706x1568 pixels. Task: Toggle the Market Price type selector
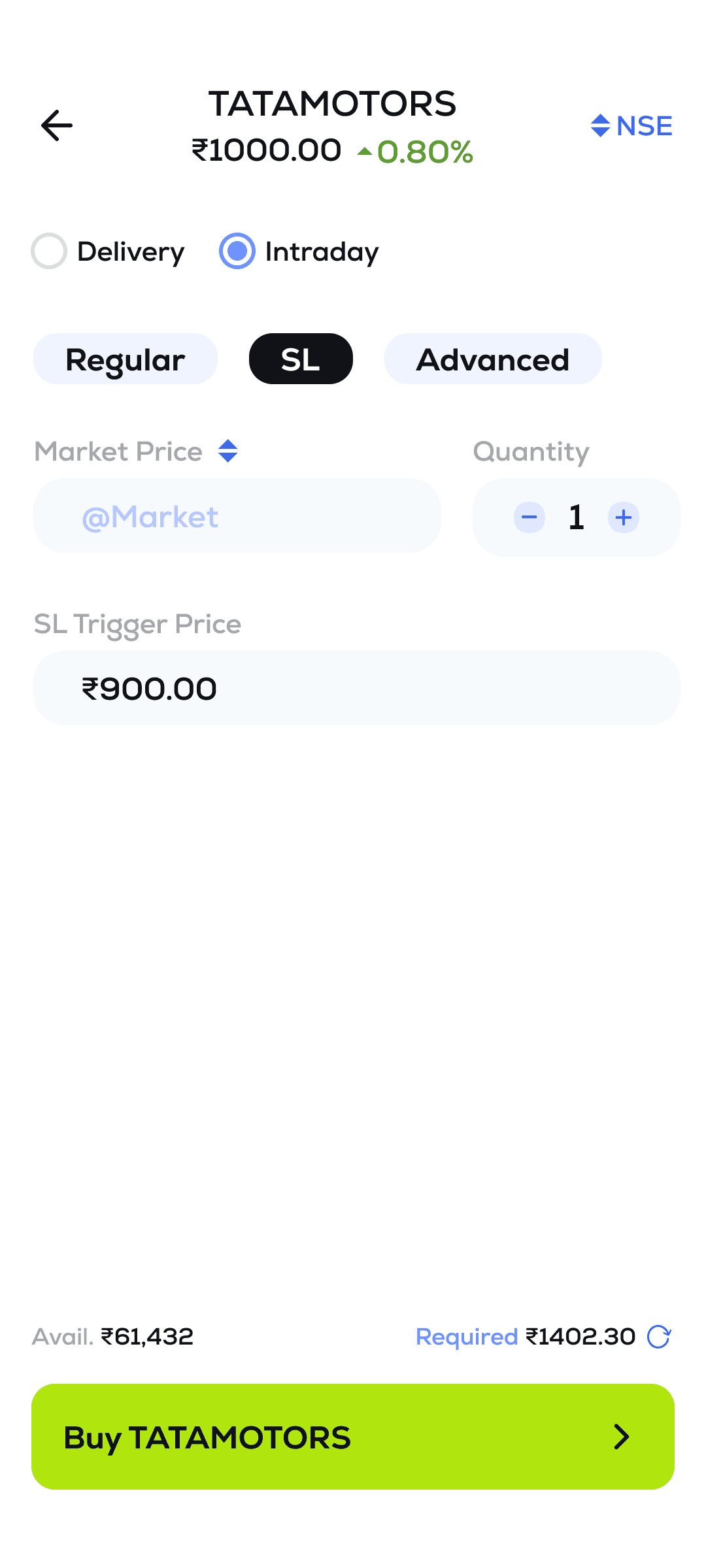[x=227, y=451]
